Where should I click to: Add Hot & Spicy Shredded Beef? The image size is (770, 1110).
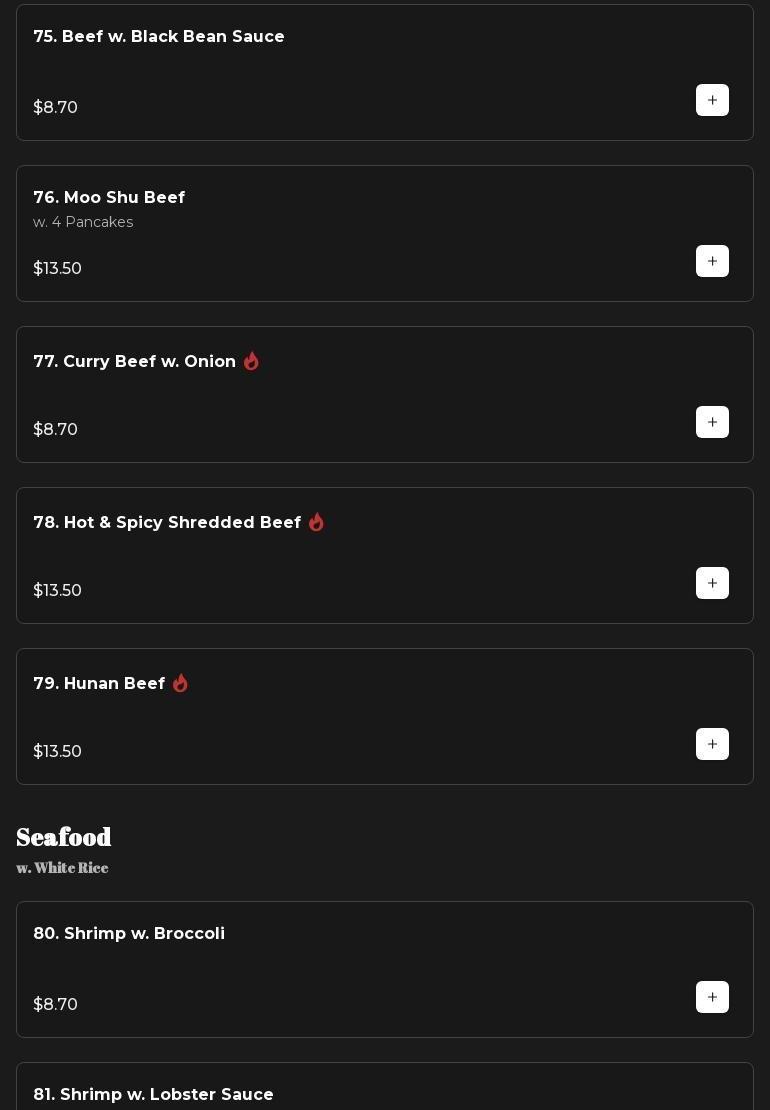click(x=712, y=583)
